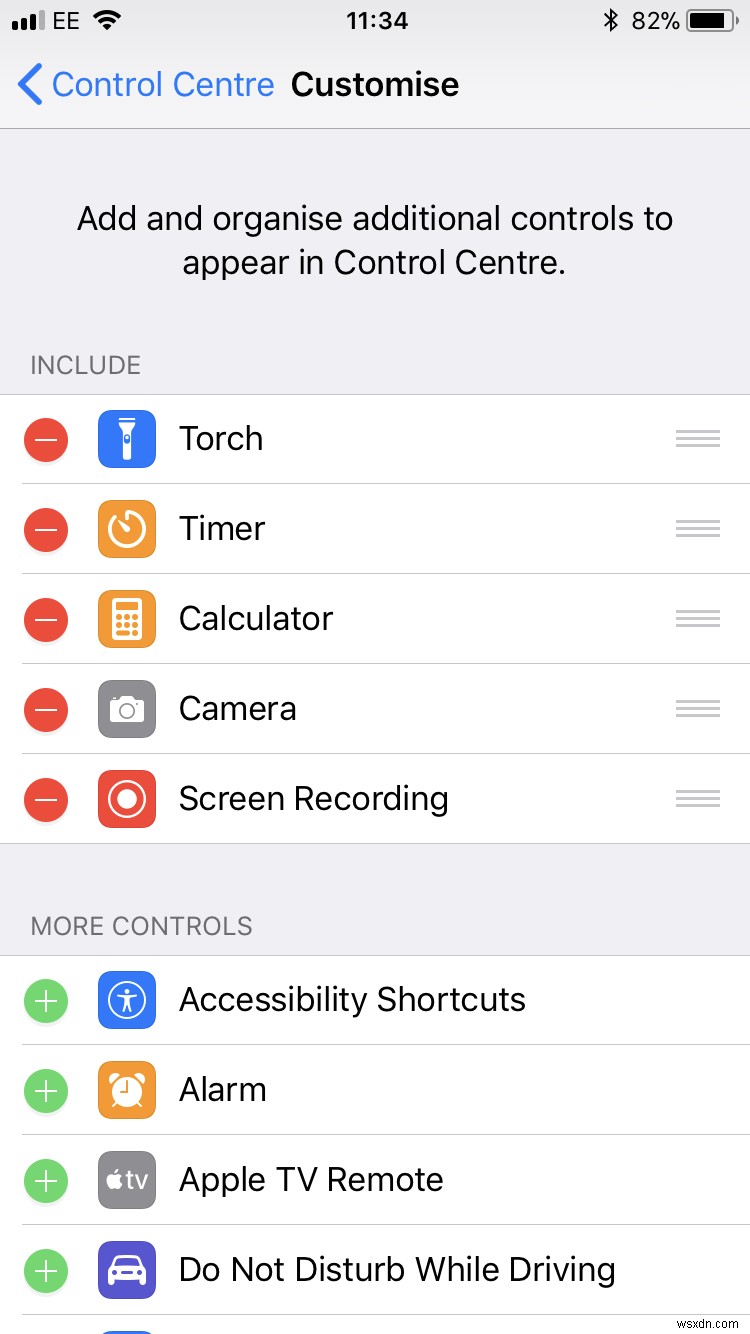Image resolution: width=750 pixels, height=1334 pixels.
Task: Select the Calculator icon
Action: tap(126, 618)
